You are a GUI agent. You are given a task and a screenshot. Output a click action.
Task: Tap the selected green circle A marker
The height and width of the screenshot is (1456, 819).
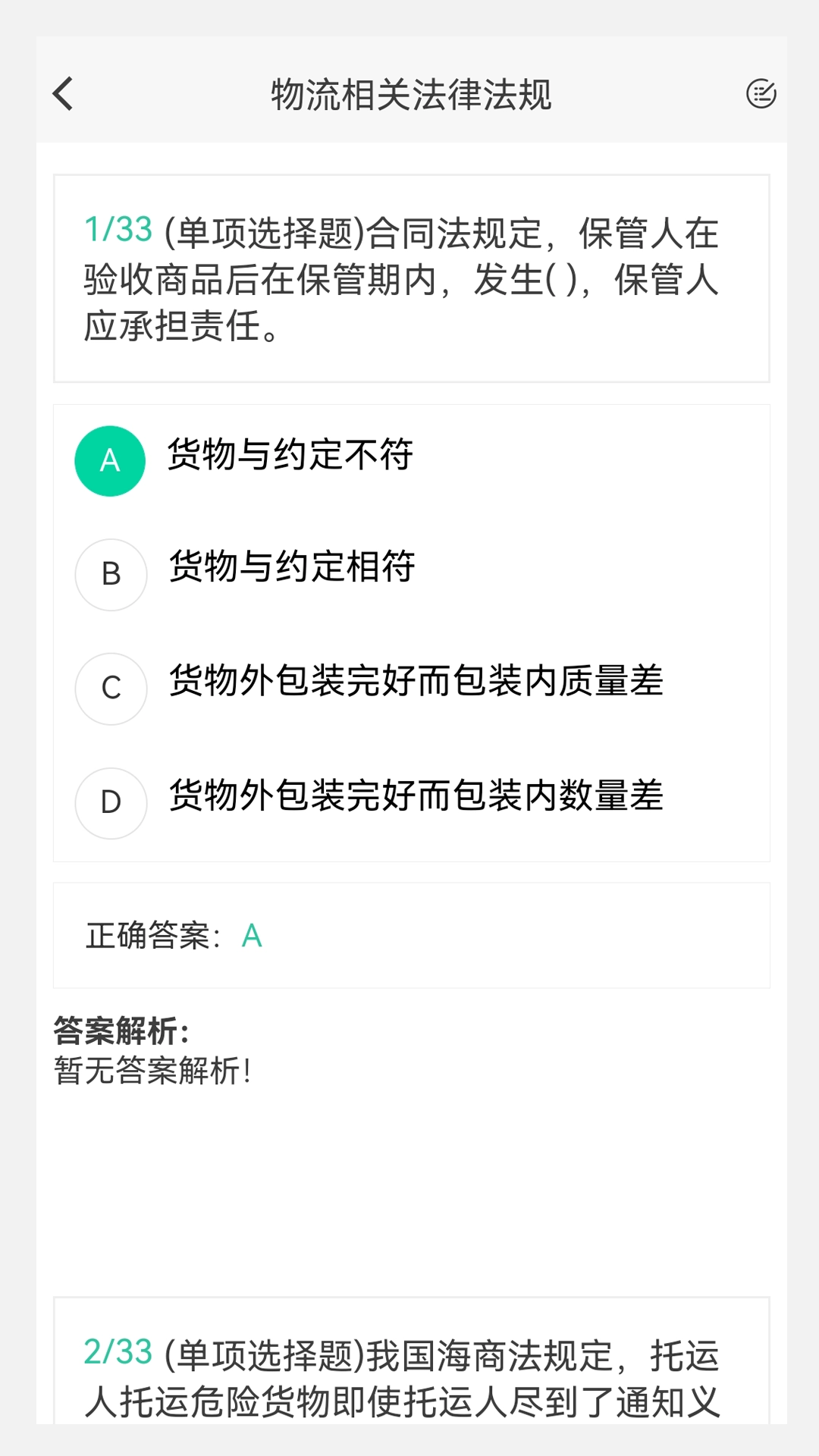pos(110,460)
